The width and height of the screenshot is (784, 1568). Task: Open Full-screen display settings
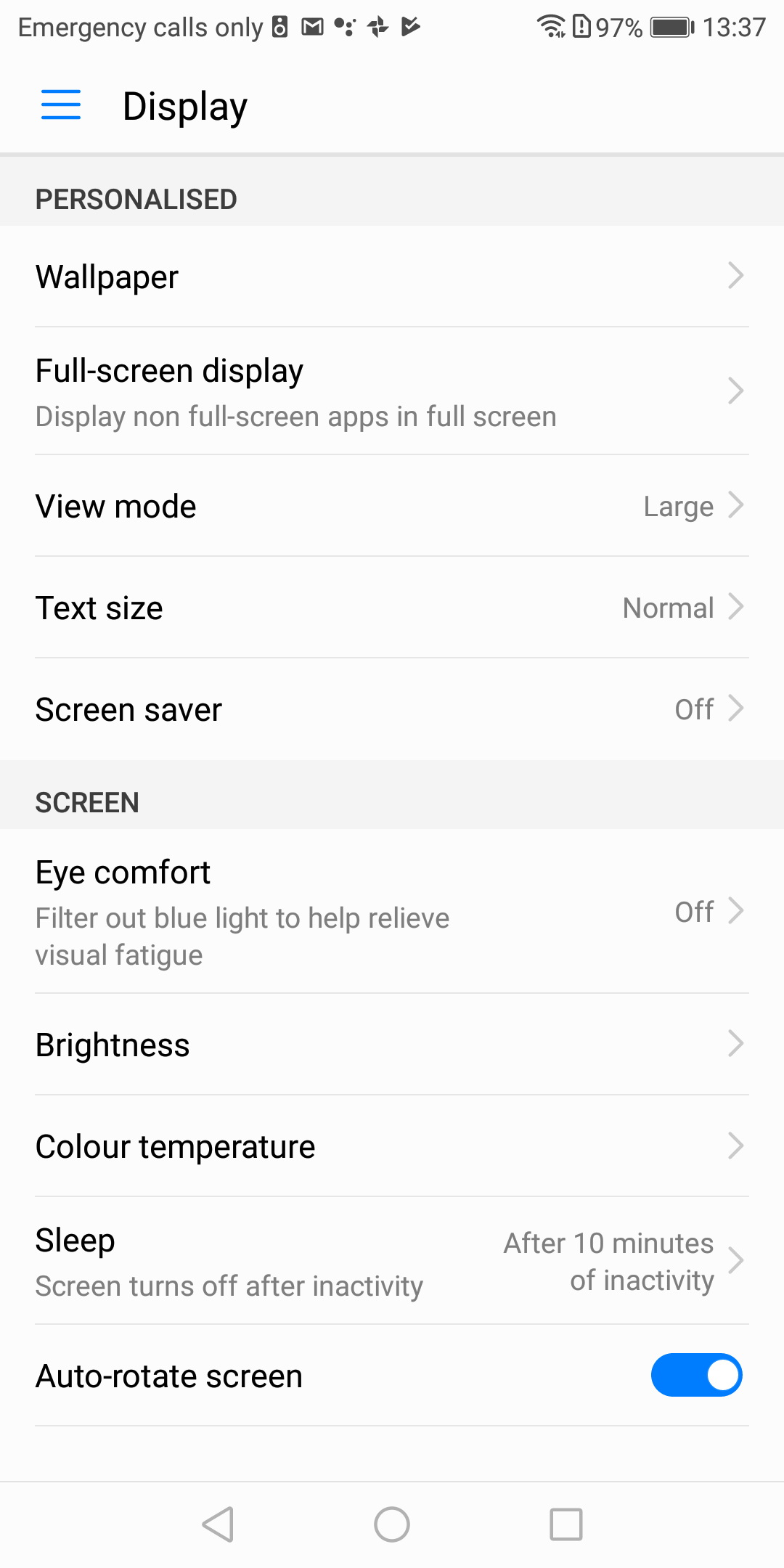pos(392,391)
